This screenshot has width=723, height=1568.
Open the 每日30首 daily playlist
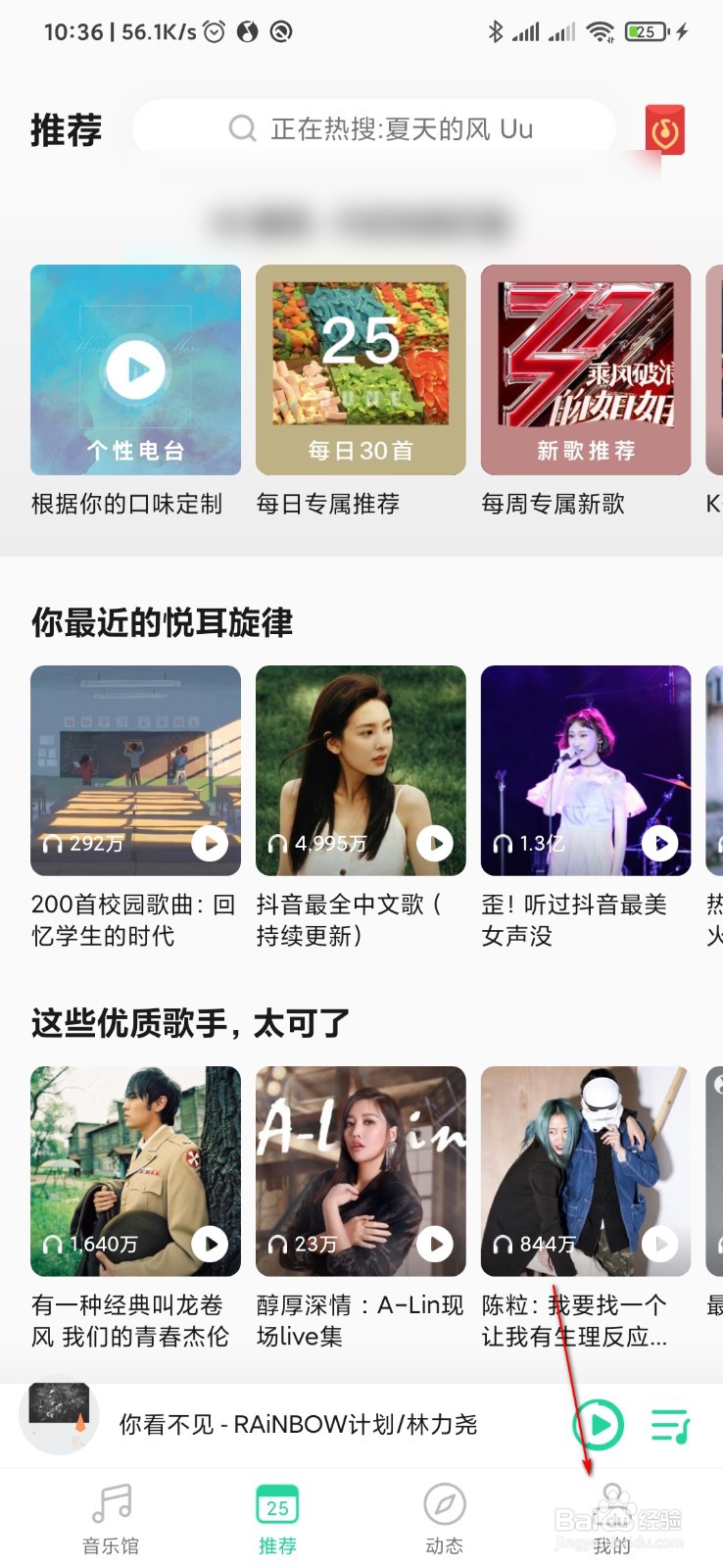pyautogui.click(x=361, y=370)
